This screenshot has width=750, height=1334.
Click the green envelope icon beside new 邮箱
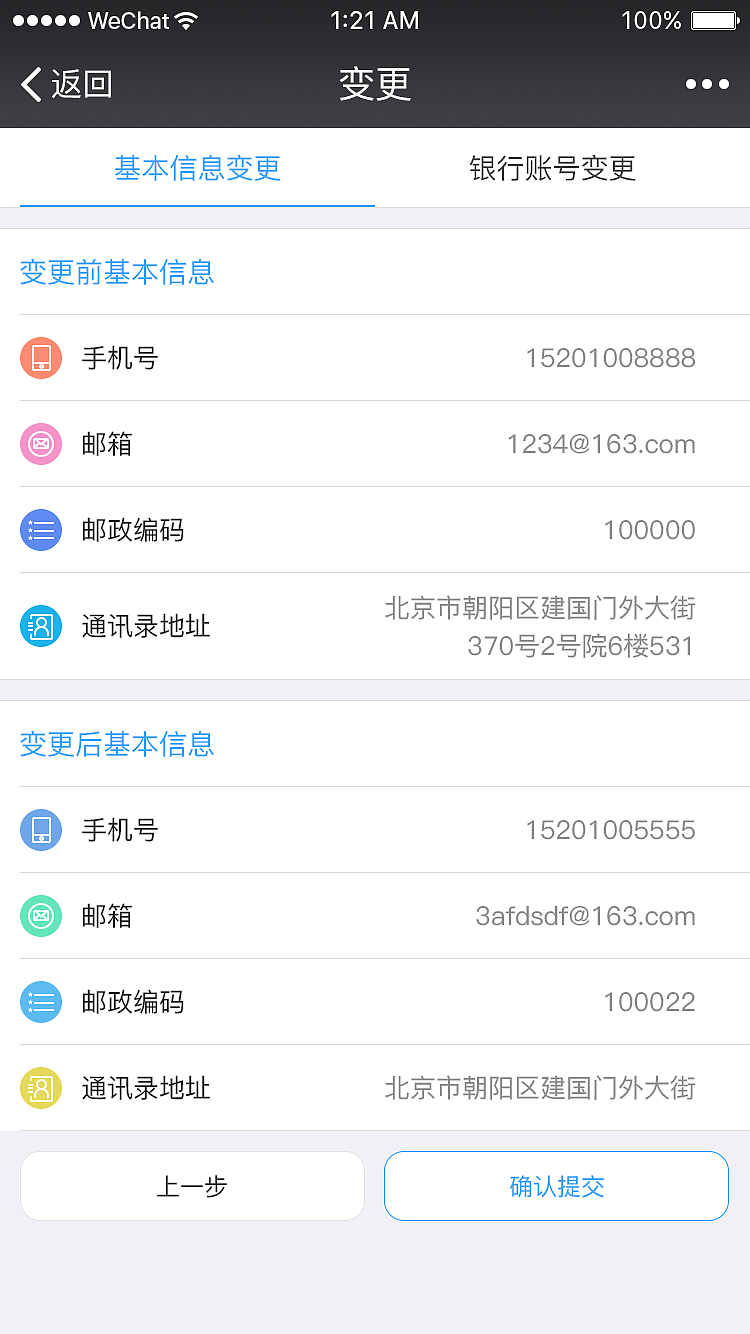point(41,916)
